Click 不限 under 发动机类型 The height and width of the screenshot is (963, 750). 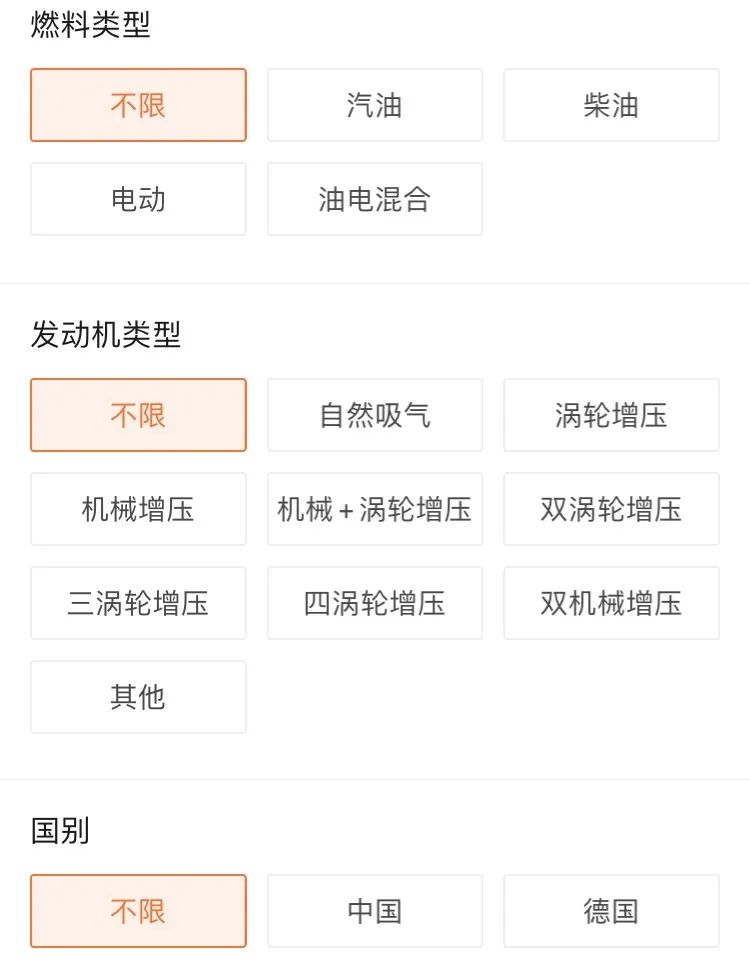tap(138, 416)
